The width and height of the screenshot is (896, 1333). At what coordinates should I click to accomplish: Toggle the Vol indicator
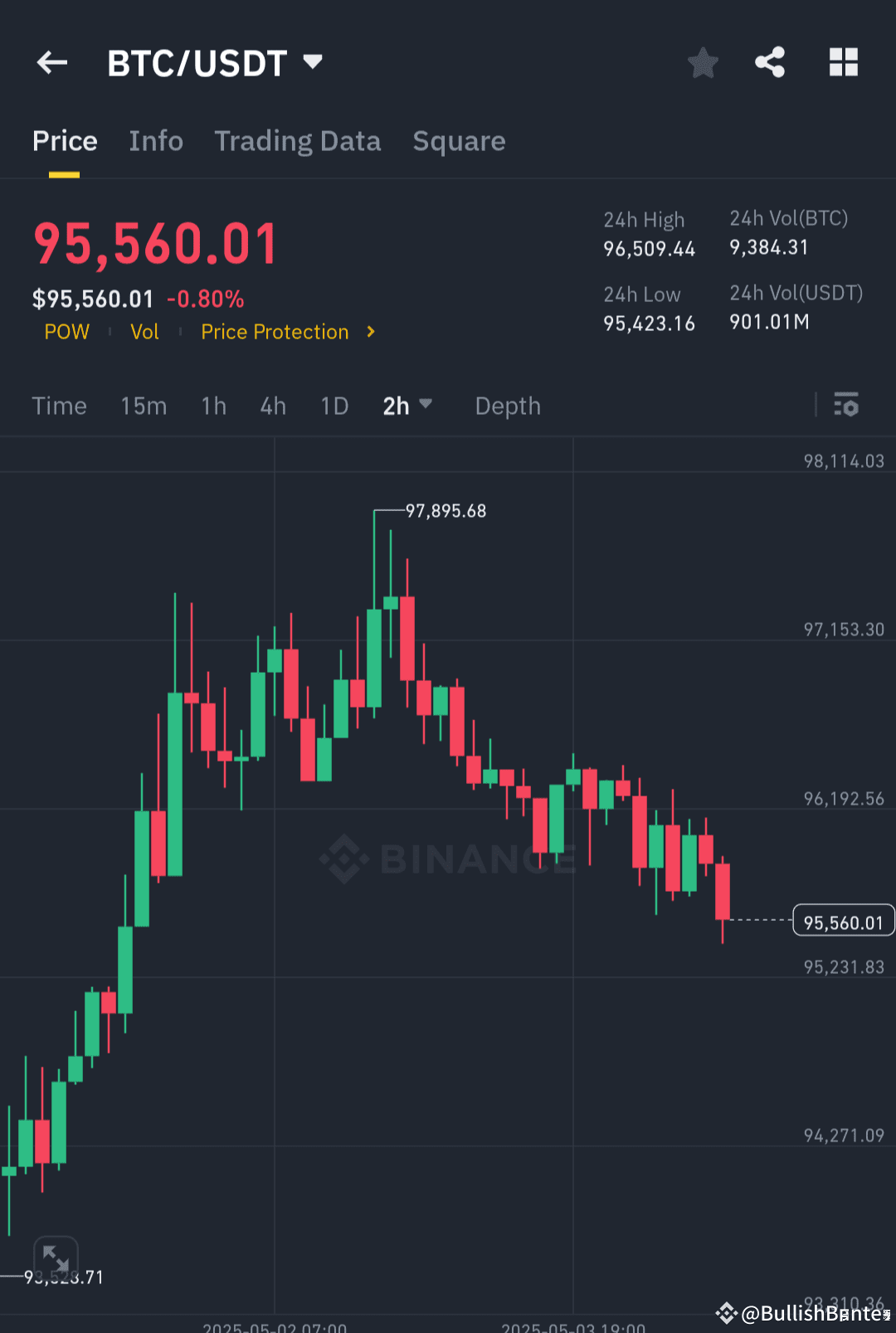coord(144,332)
